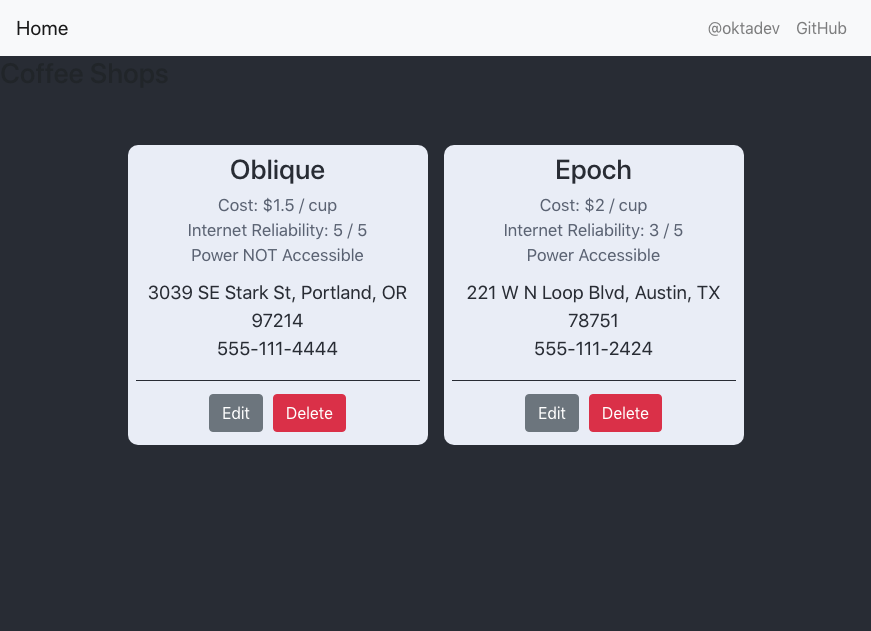Go to the Home link
Image resolution: width=871 pixels, height=631 pixels.
[42, 28]
